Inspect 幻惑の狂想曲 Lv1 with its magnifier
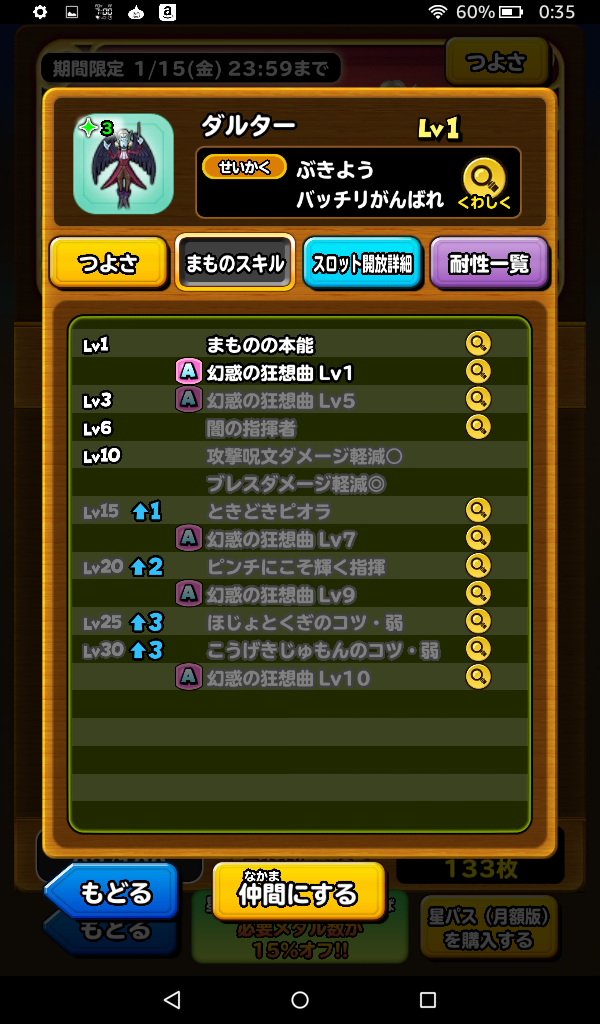 pos(479,372)
